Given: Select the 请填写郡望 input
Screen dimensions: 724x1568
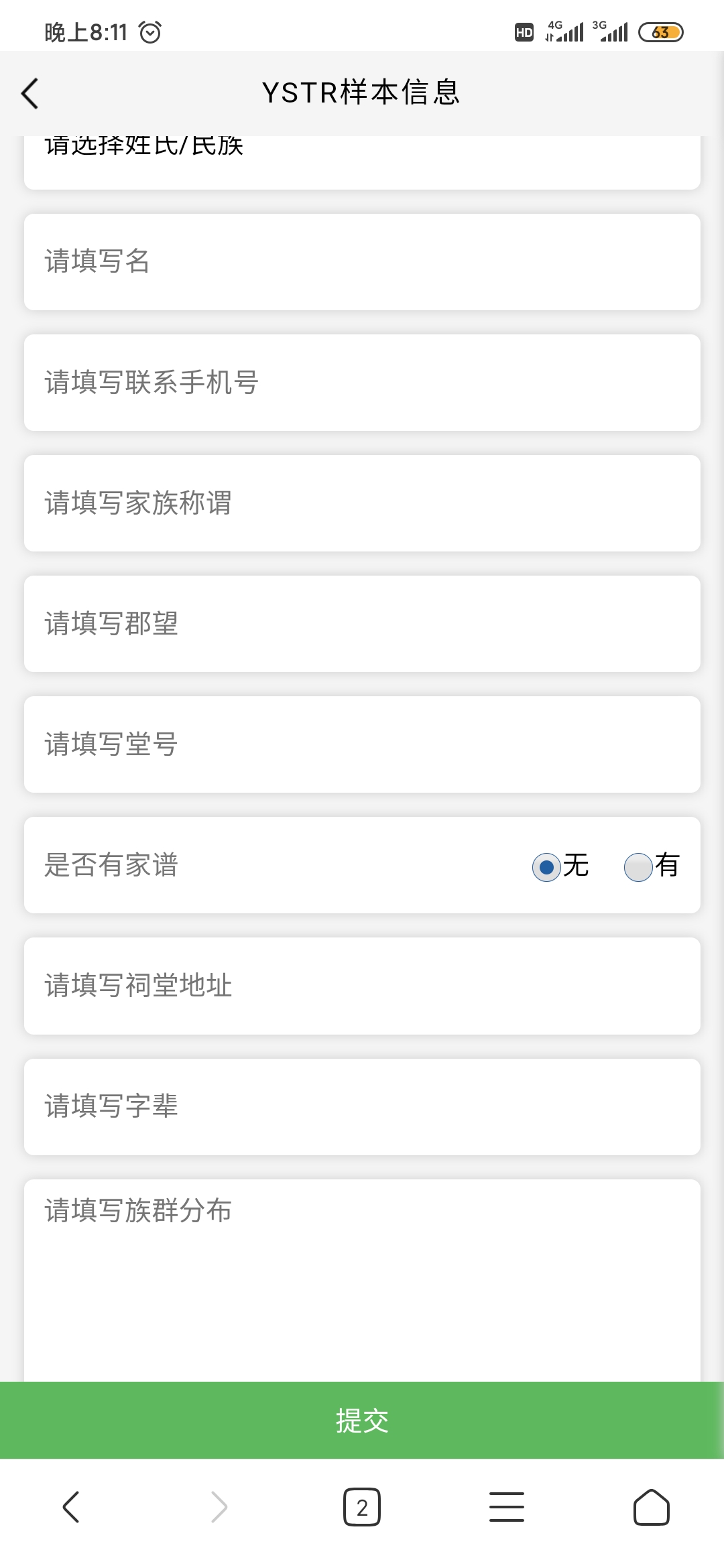Looking at the screenshot, I should pos(362,624).
